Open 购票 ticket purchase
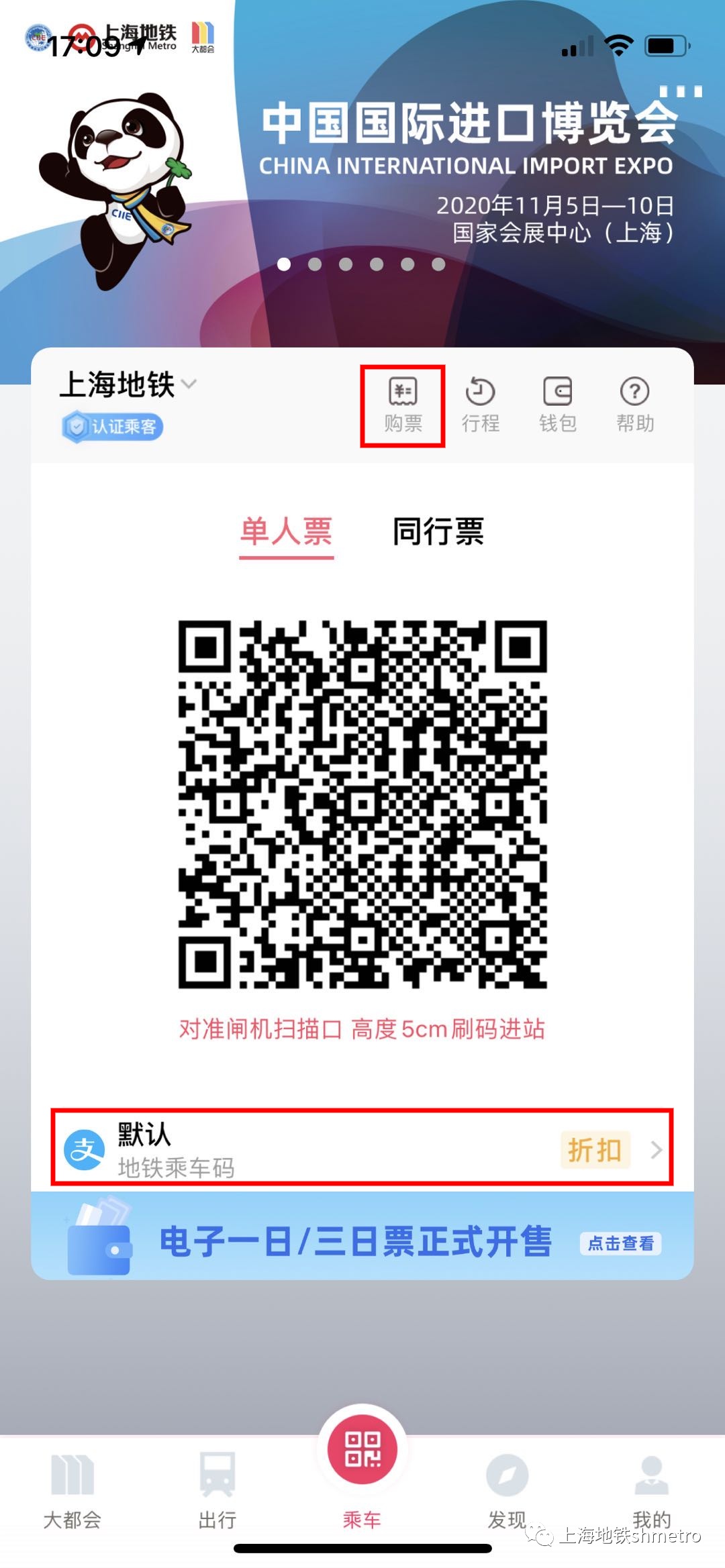 (403, 405)
